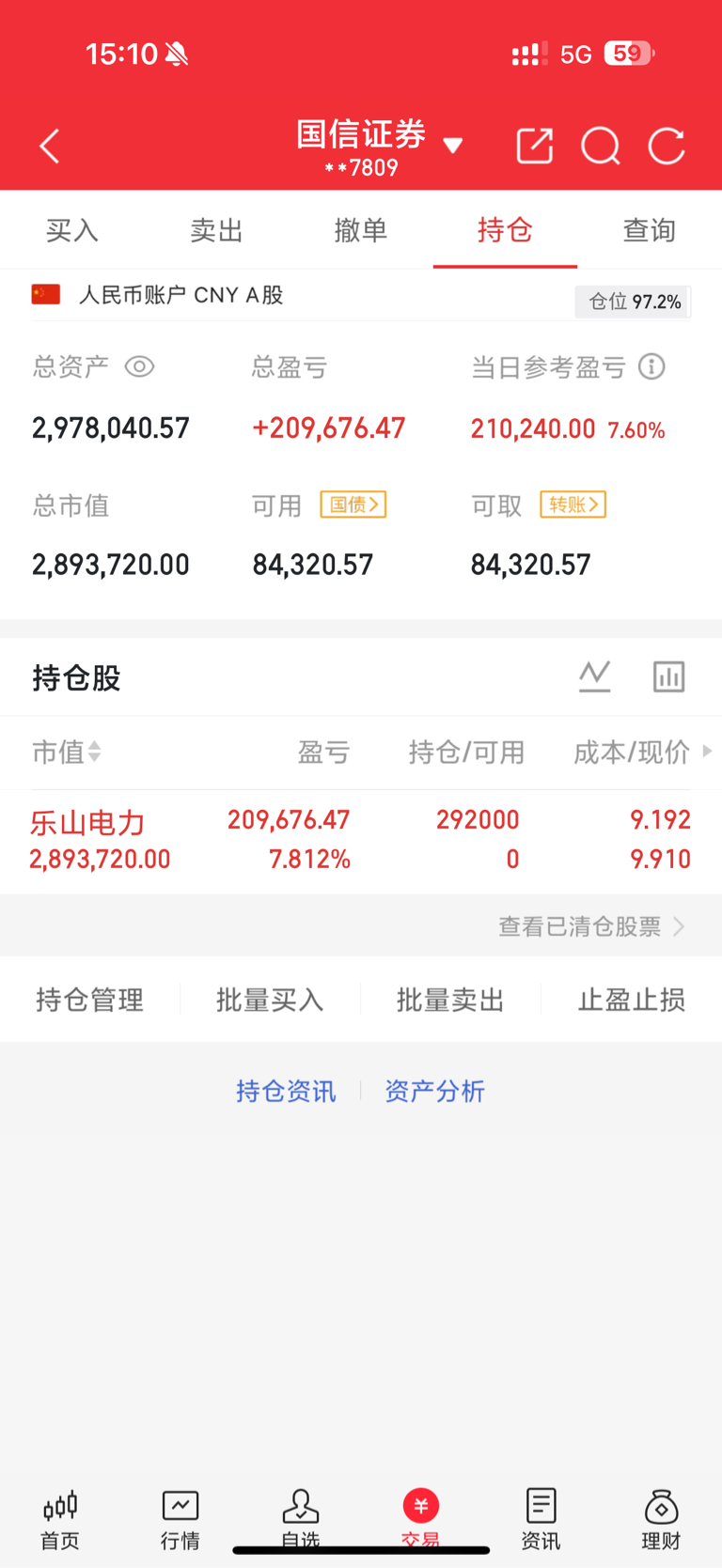Go back using the top-left arrow
Image resolution: width=722 pixels, height=1568 pixels.
50,147
